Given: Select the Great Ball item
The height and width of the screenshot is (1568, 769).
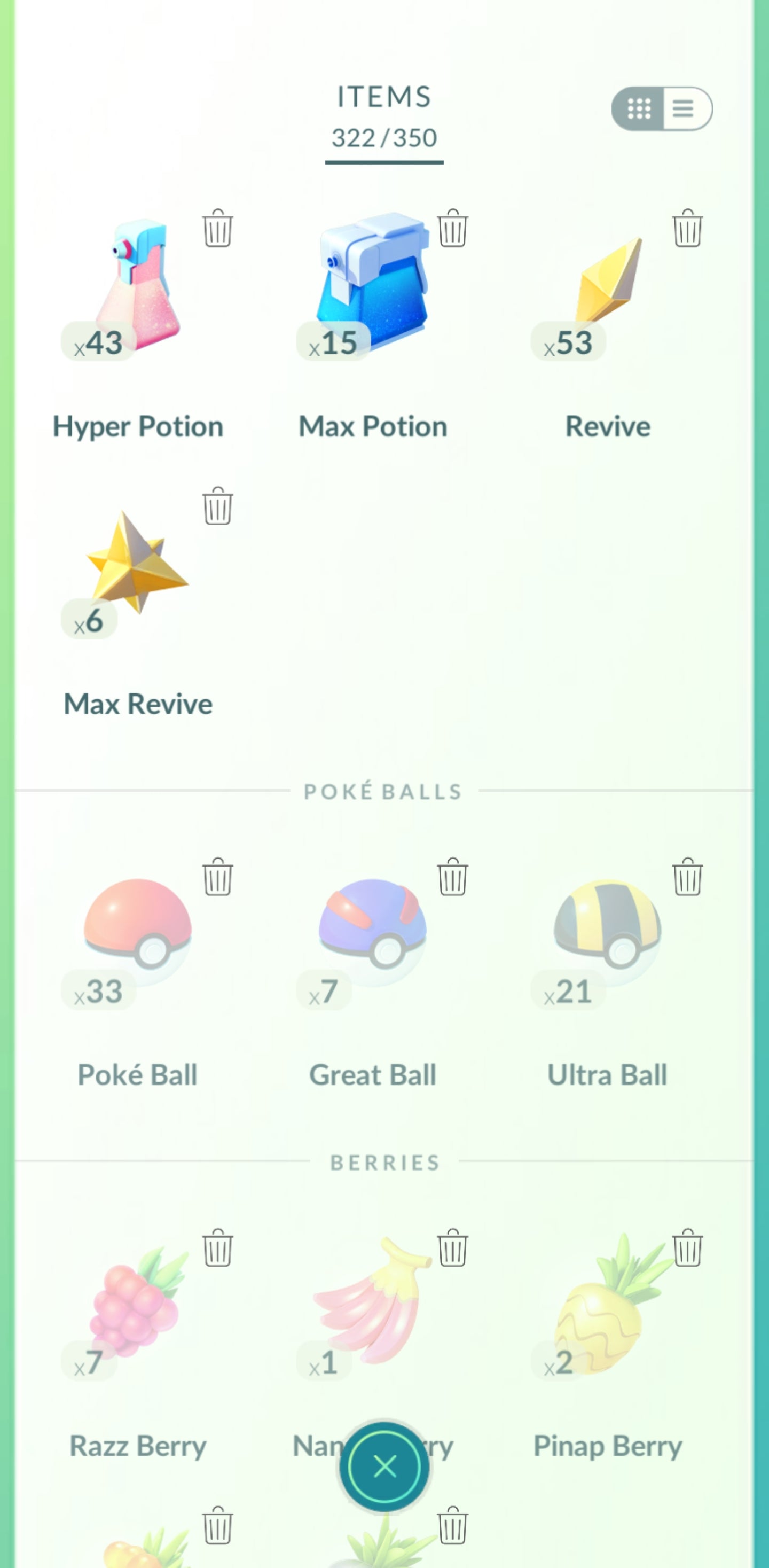Looking at the screenshot, I should pos(372,931).
